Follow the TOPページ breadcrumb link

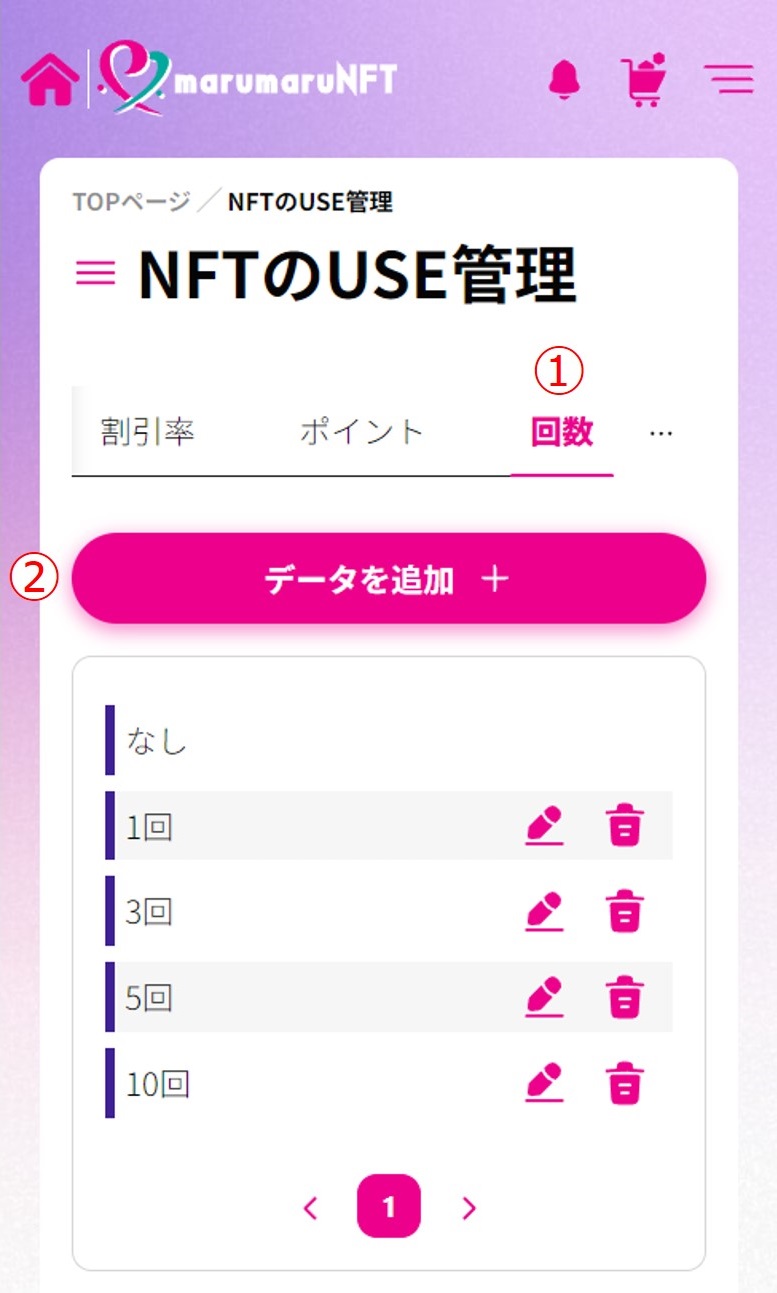pyautogui.click(x=131, y=202)
